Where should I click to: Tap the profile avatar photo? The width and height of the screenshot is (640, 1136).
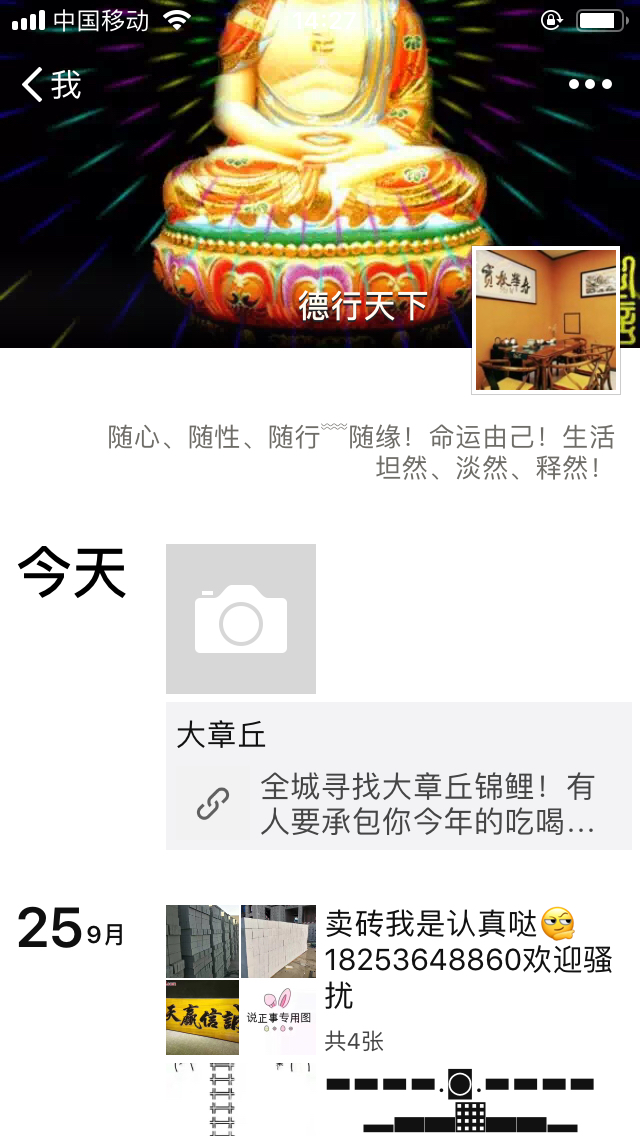[x=546, y=320]
